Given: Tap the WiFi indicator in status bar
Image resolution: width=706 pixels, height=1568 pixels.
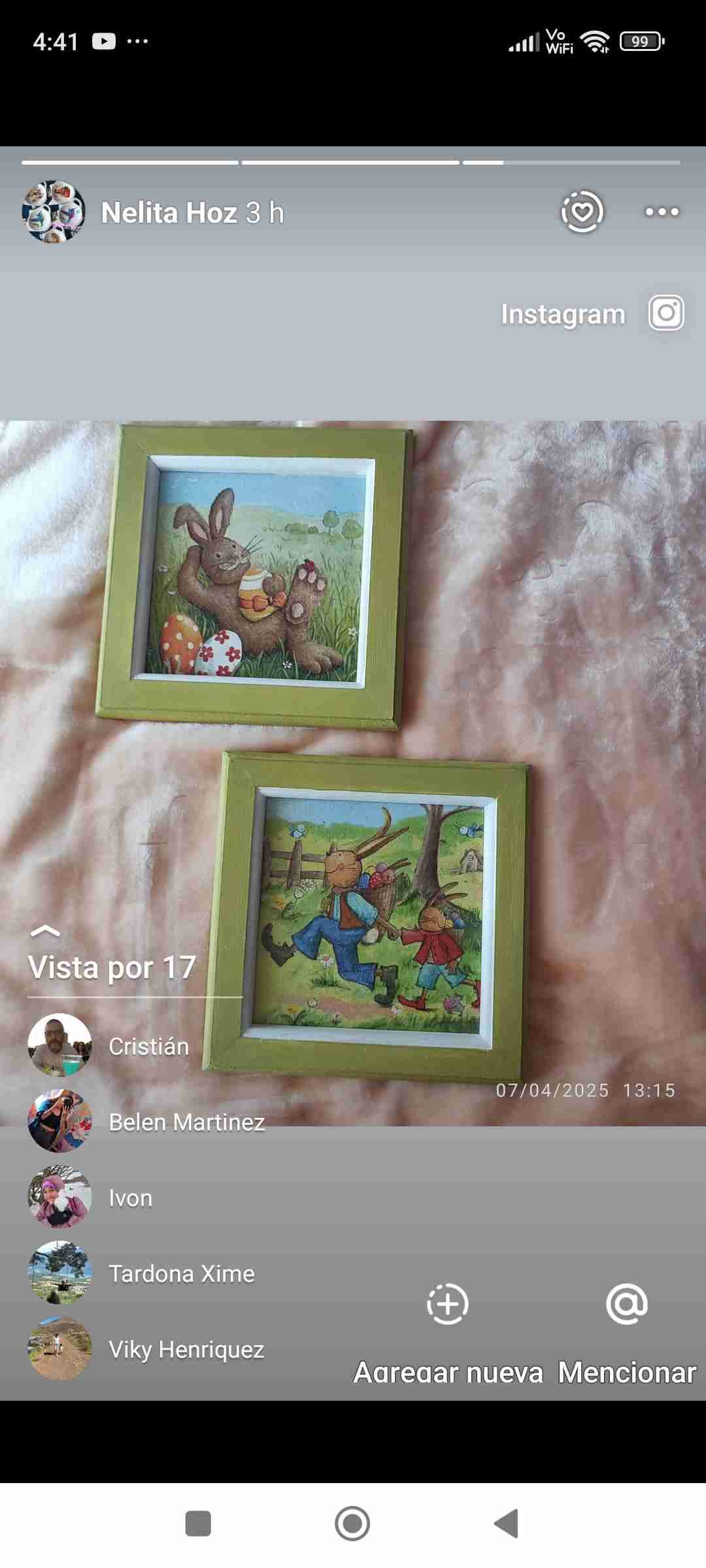Looking at the screenshot, I should pos(596,41).
